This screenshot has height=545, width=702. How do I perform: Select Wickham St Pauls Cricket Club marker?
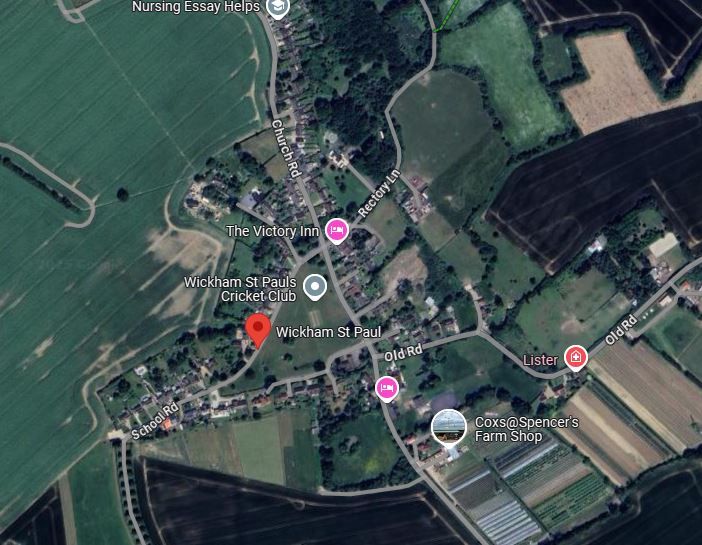pos(315,289)
